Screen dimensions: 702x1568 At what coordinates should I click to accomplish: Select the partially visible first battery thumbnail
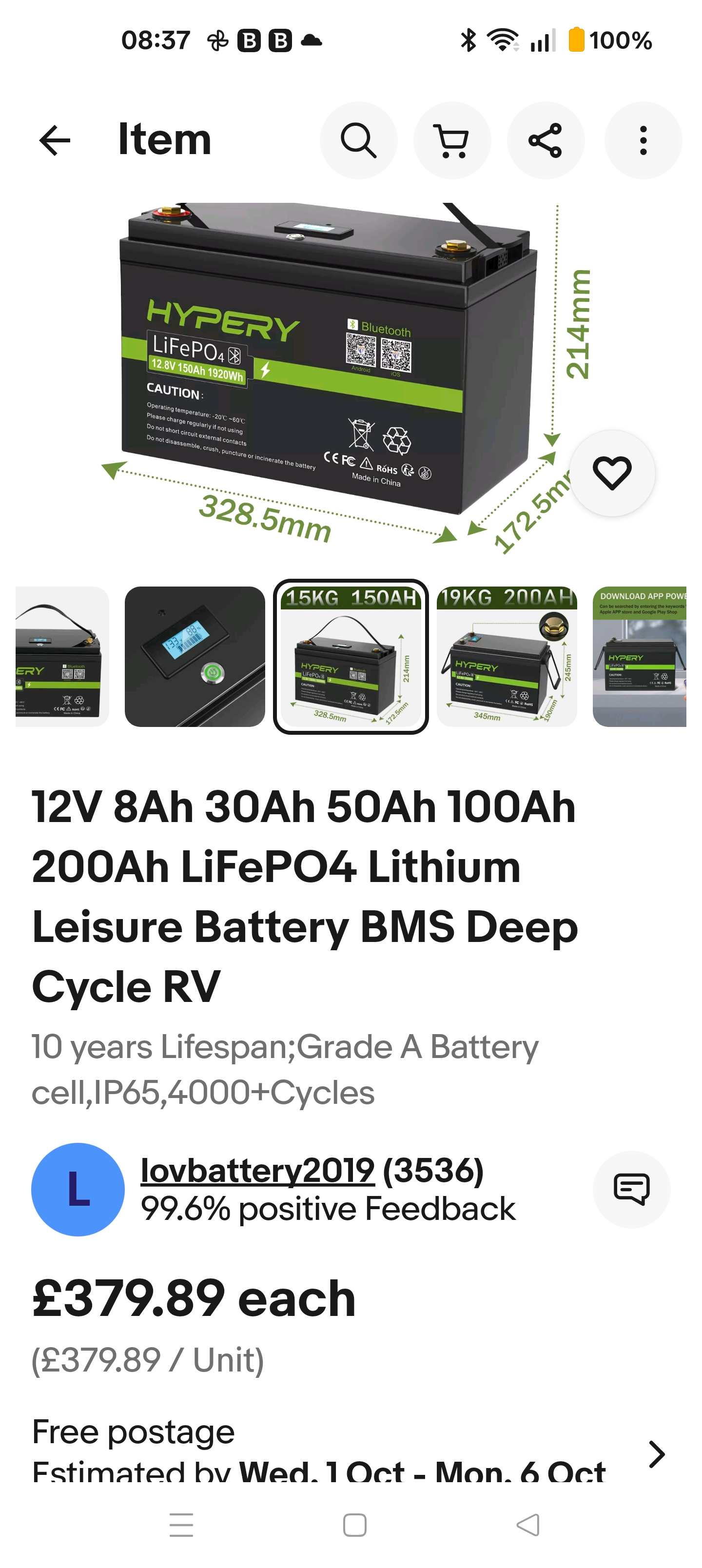click(62, 656)
